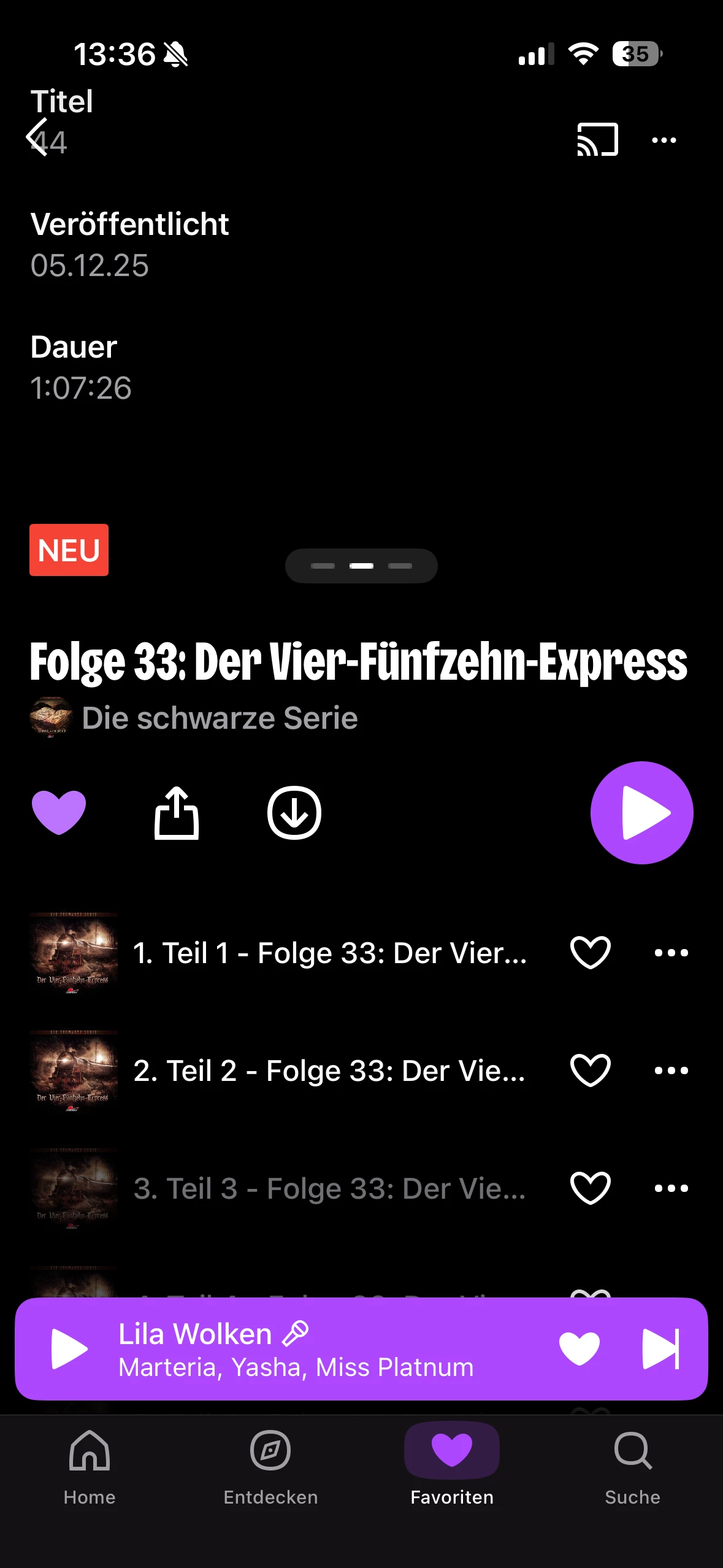Open the artist Die schwarze Serie

point(219,718)
